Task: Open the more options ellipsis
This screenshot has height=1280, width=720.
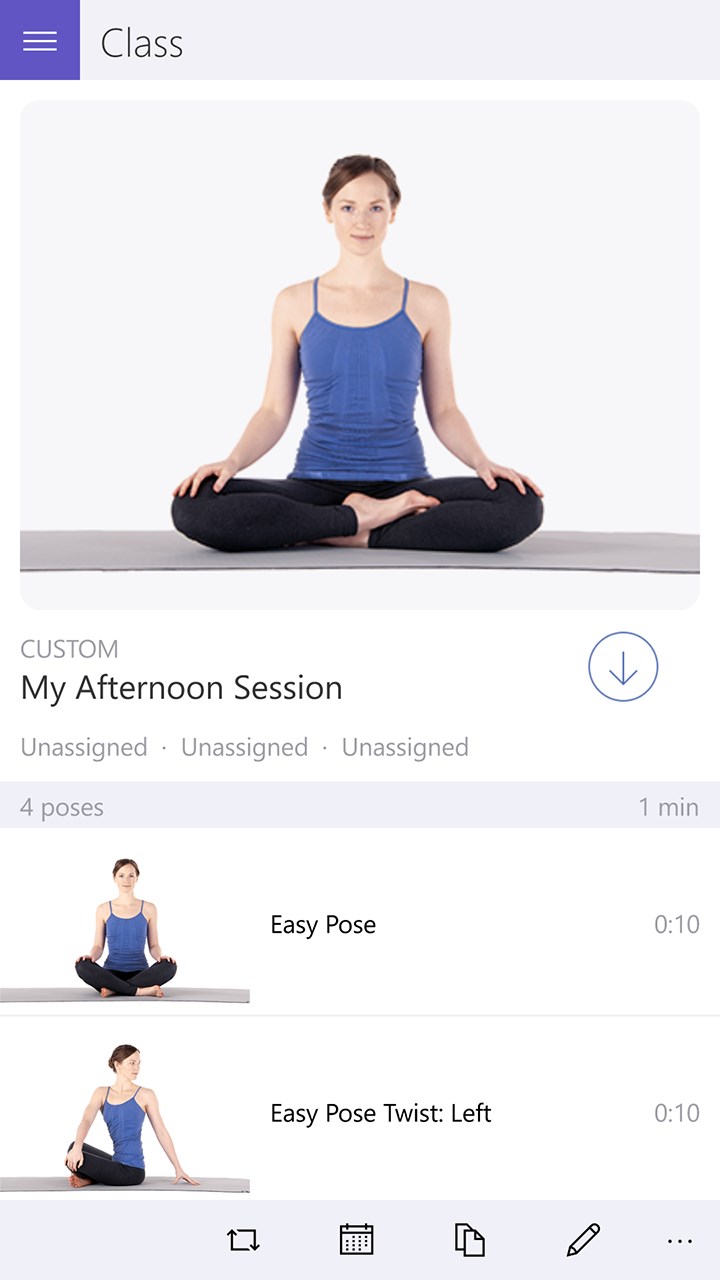Action: [679, 1241]
